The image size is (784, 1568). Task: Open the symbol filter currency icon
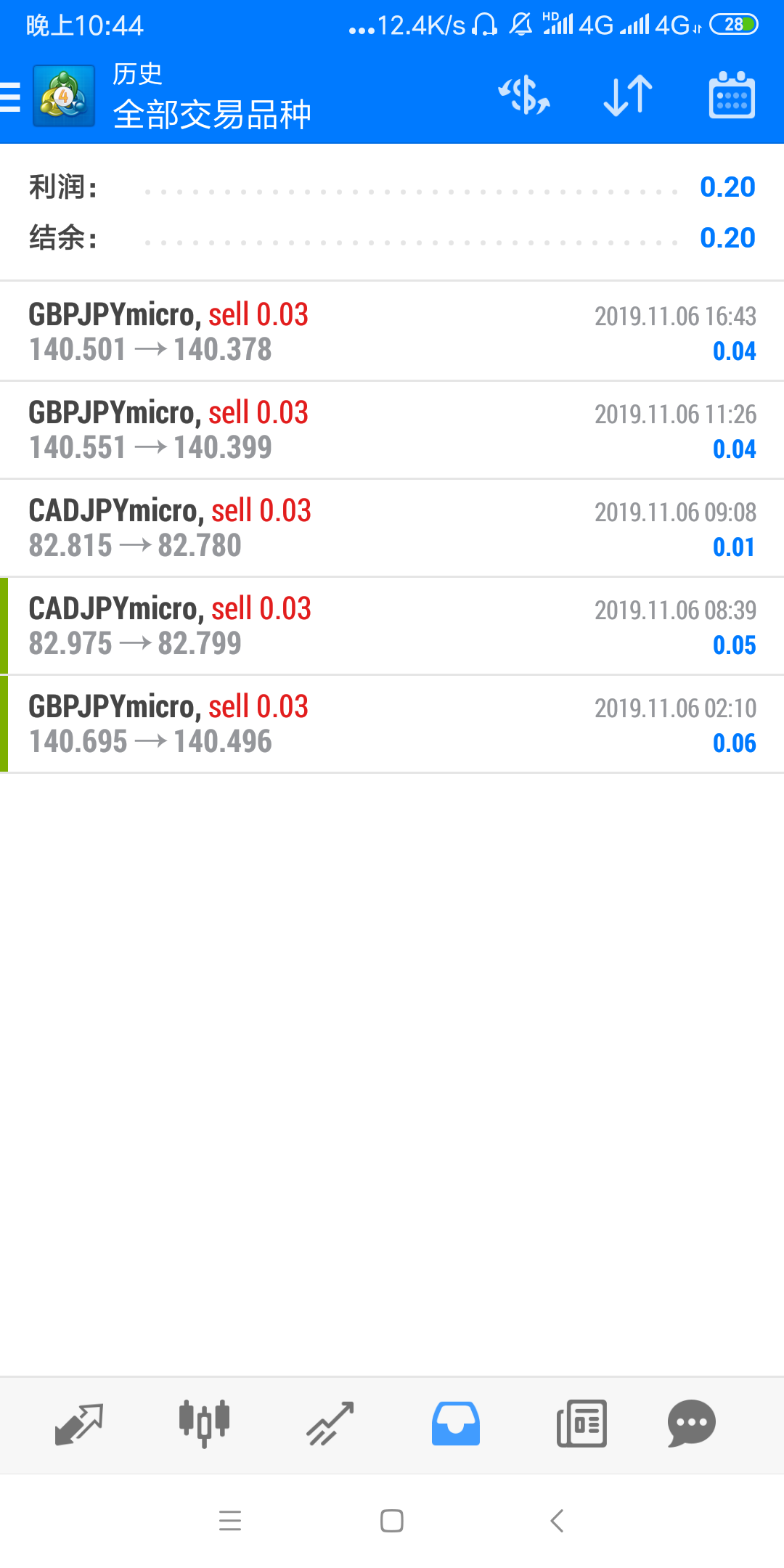pyautogui.click(x=523, y=96)
